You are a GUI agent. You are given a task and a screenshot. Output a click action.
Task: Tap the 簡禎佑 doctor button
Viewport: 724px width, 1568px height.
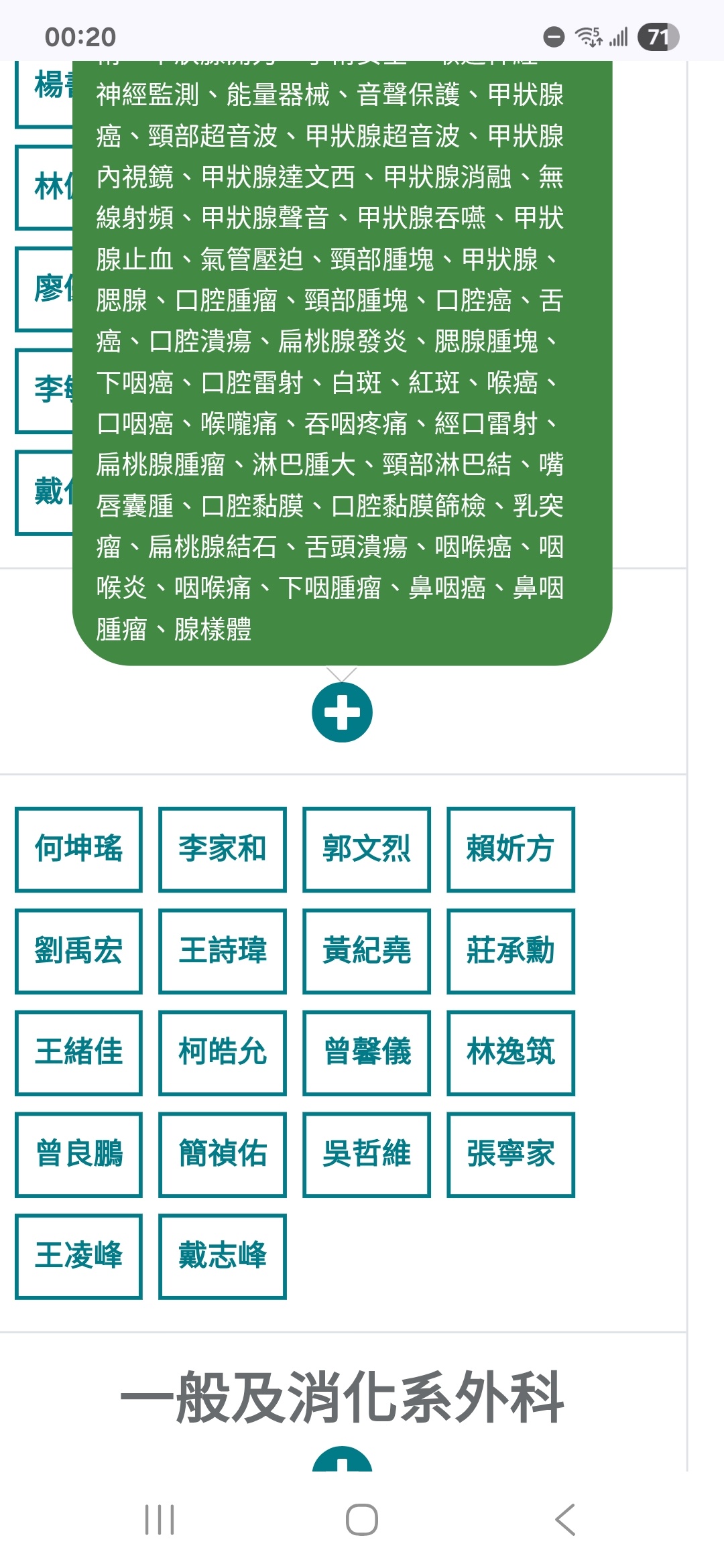(223, 1155)
